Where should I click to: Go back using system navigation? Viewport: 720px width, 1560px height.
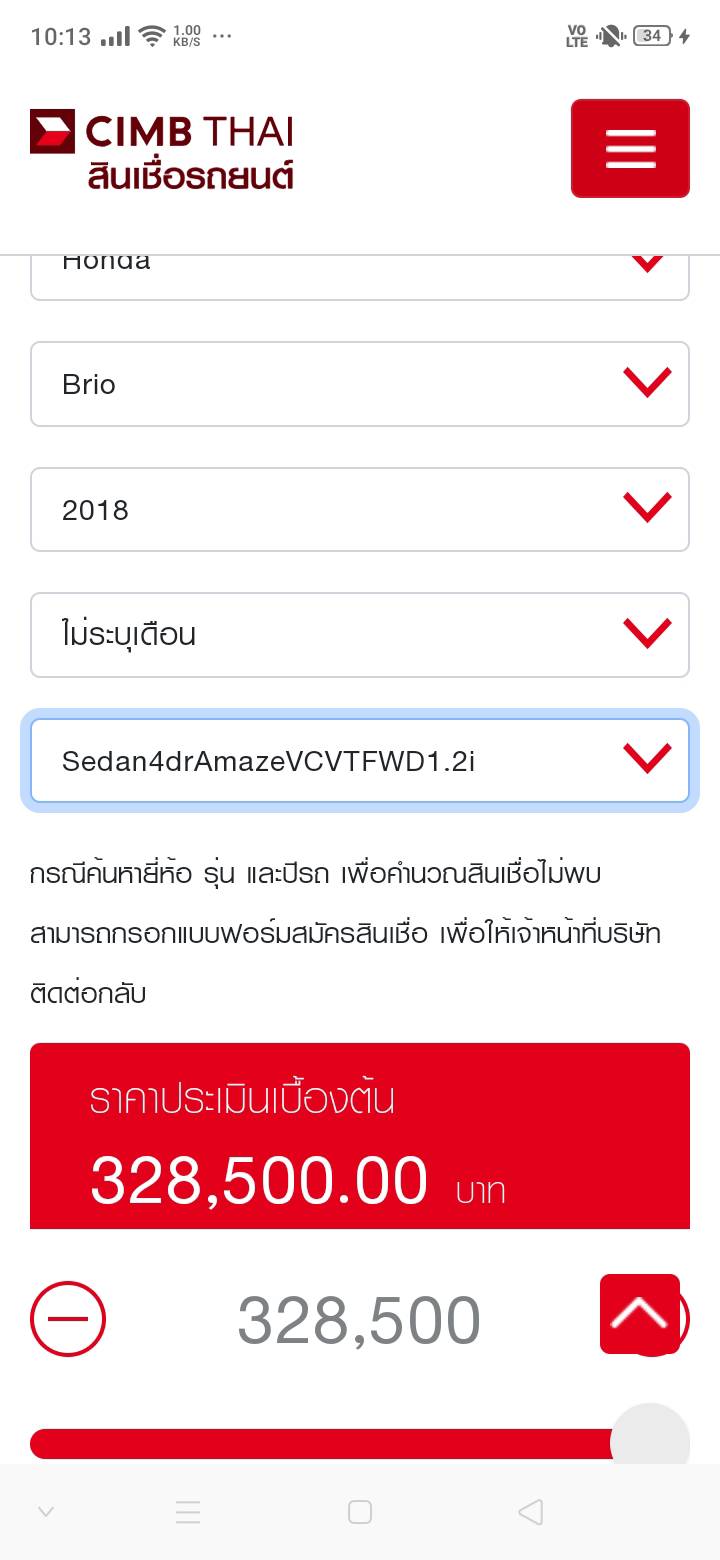531,1512
